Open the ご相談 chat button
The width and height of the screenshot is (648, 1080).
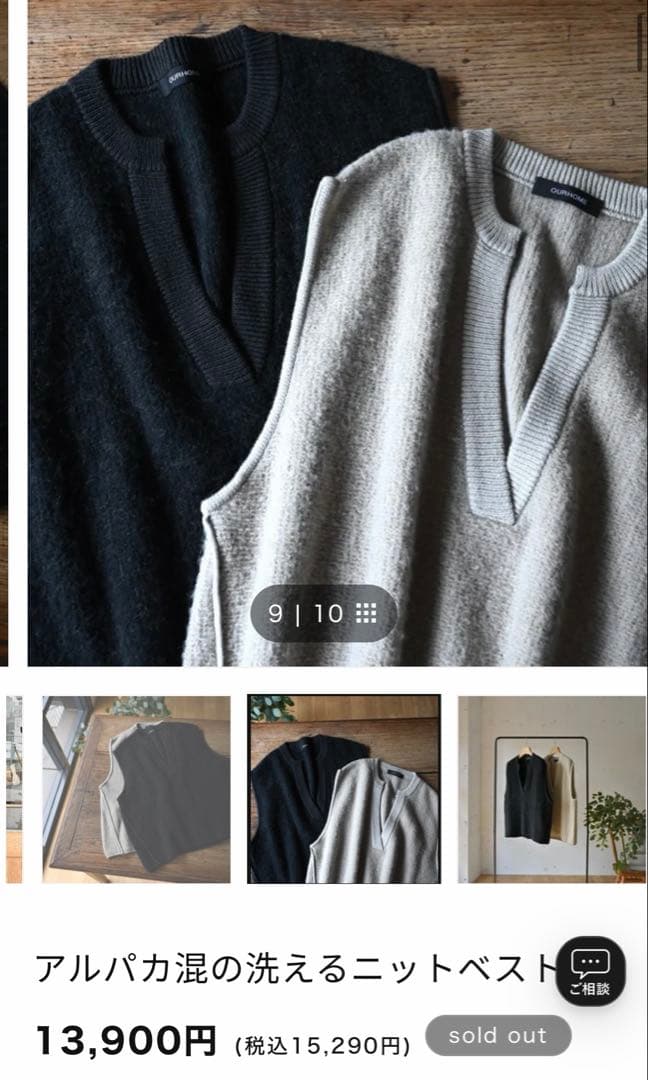click(590, 971)
